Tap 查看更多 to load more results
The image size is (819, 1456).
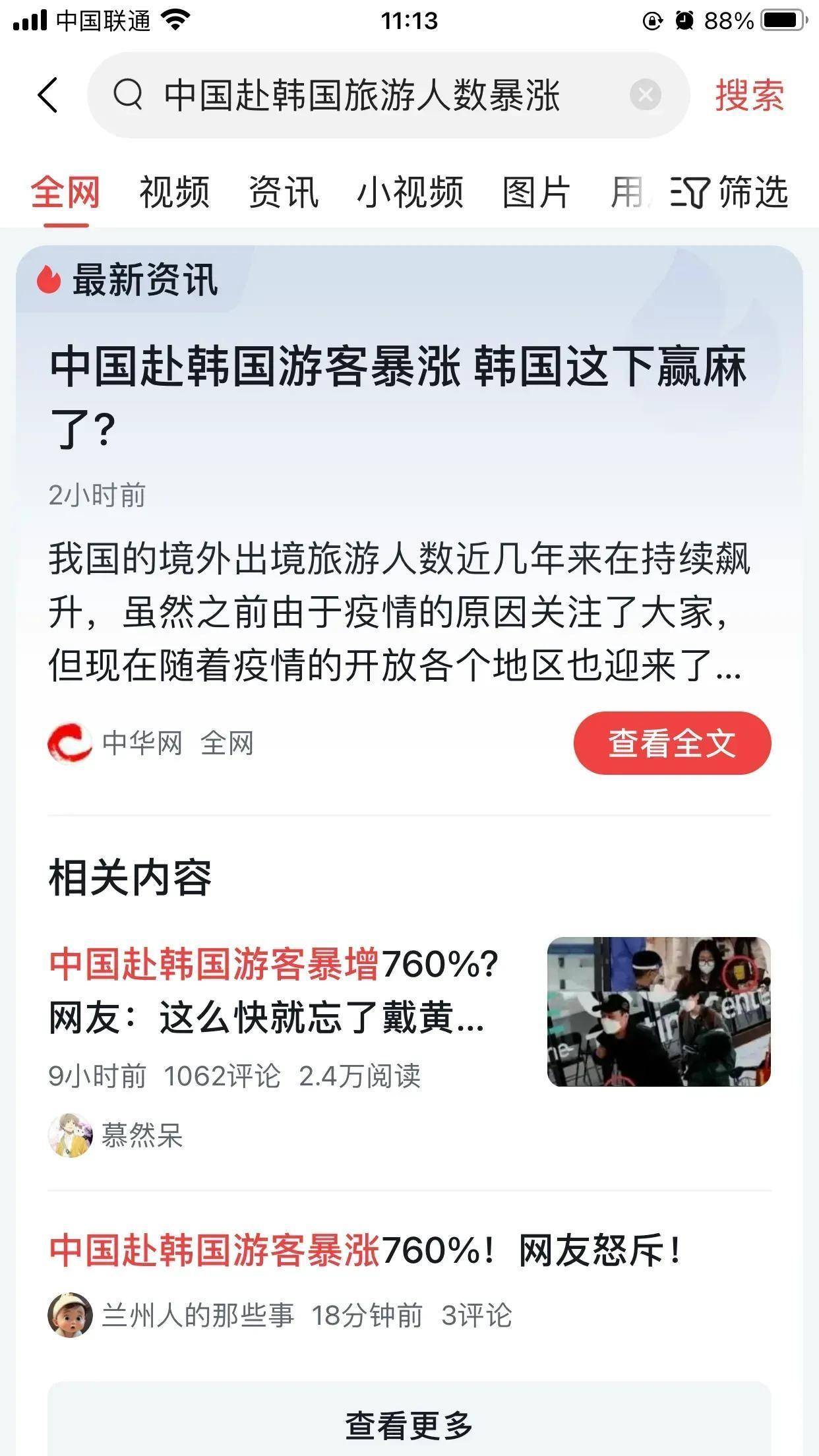point(409,1424)
